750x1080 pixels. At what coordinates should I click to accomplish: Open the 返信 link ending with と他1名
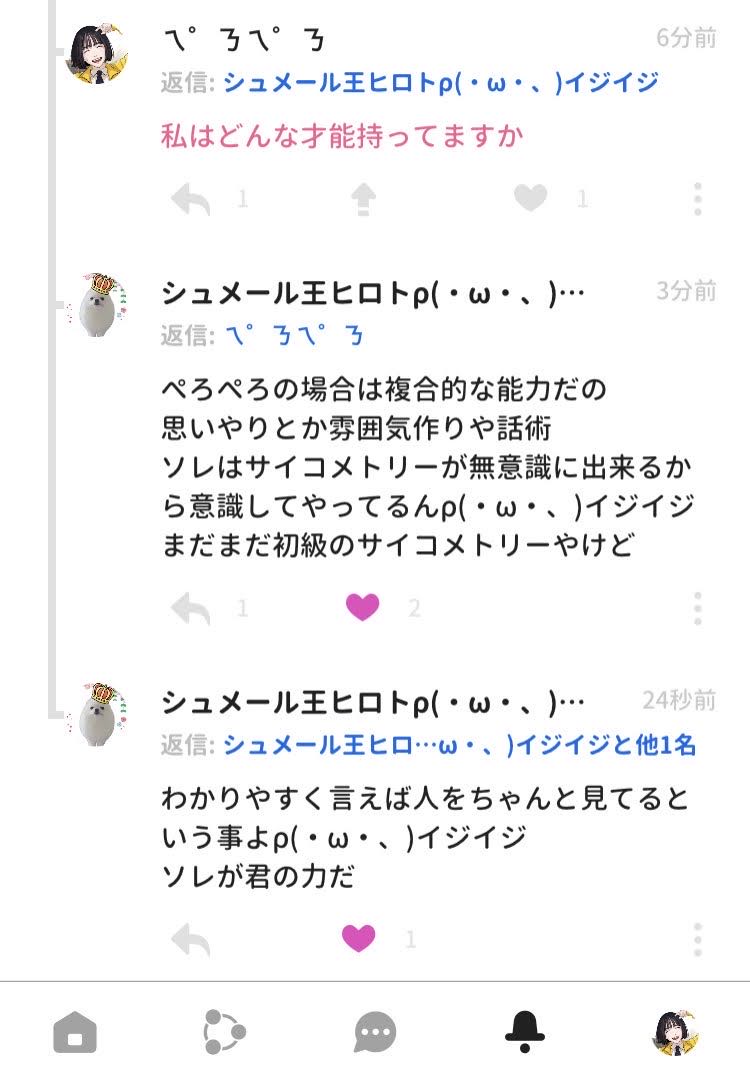[x=459, y=745]
